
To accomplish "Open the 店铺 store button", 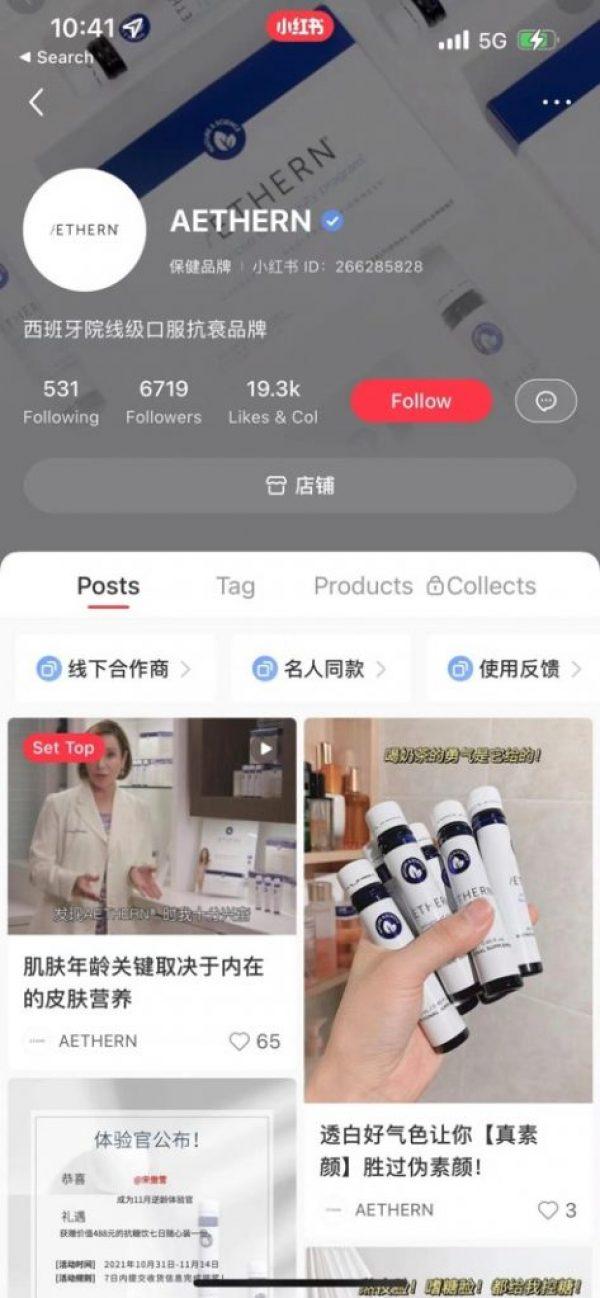I will [x=300, y=486].
